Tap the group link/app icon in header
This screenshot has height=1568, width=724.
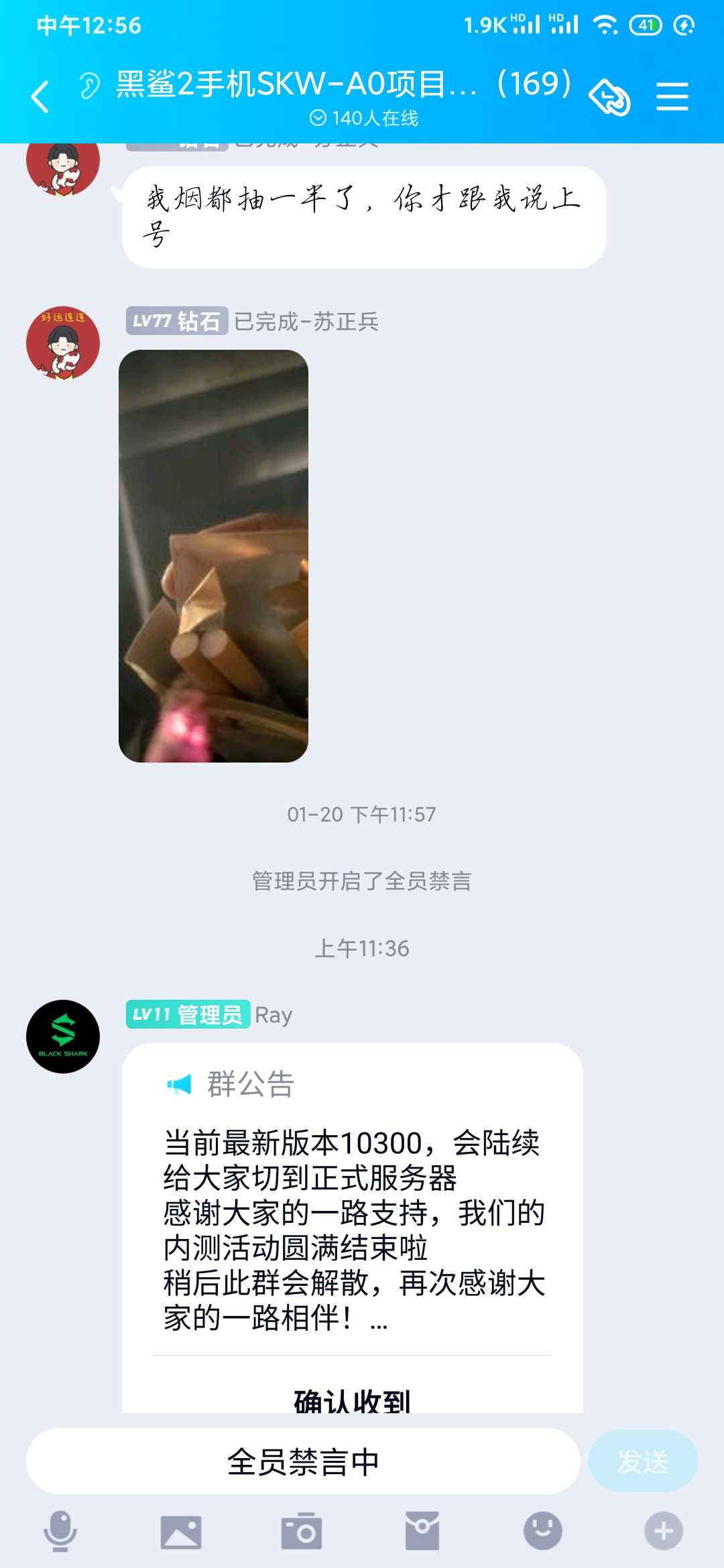coord(609,98)
